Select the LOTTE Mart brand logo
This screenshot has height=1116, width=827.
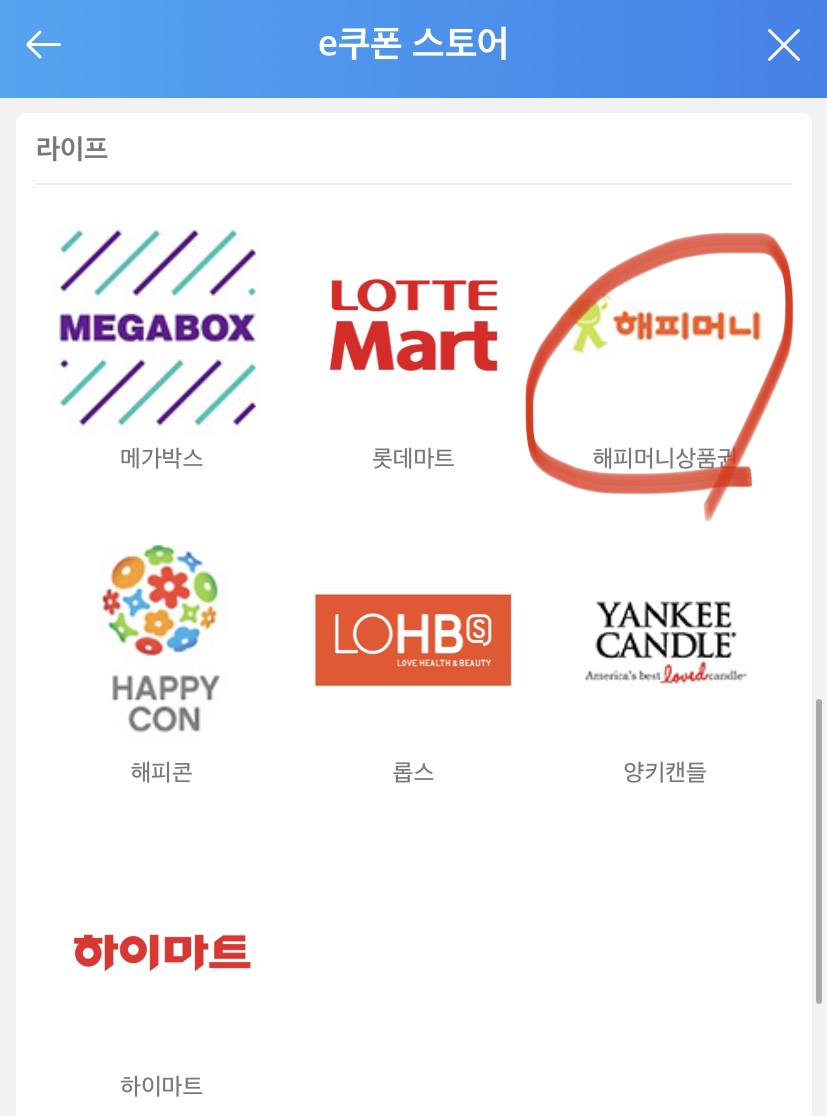(412, 323)
